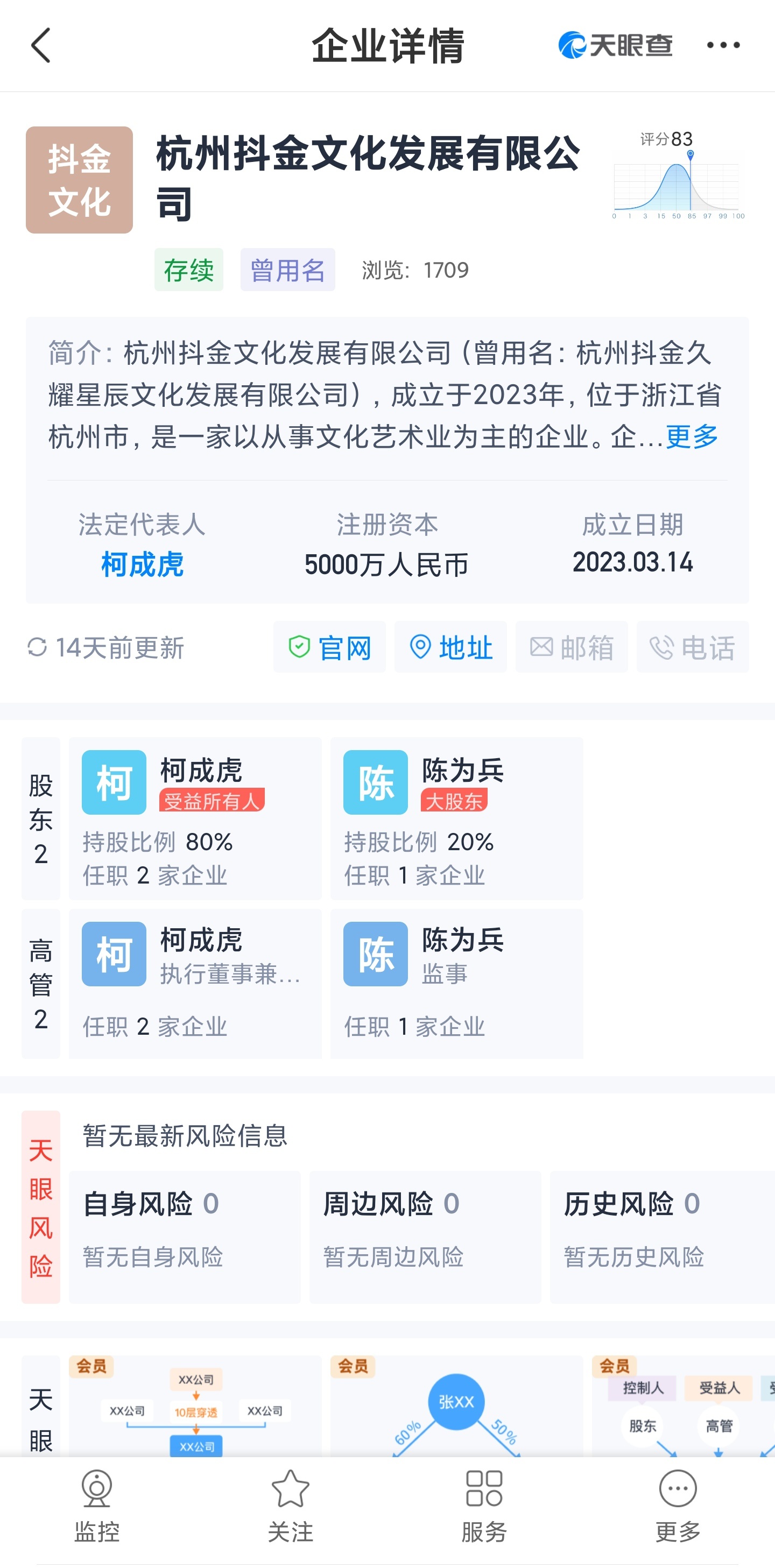View the 自身风险 self risk card

(x=185, y=1237)
